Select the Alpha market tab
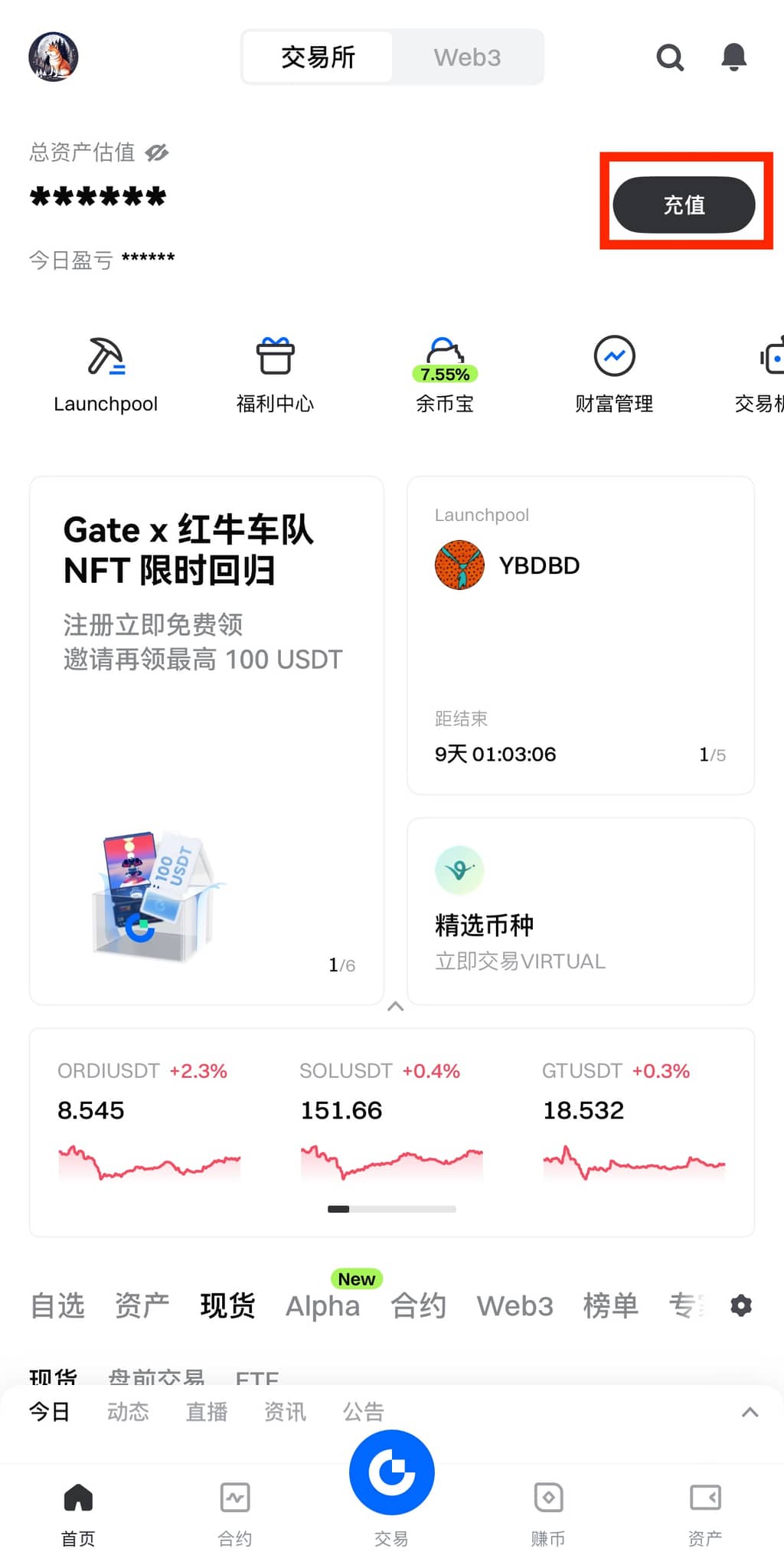Screen dimensions: 784x1562 click(322, 1305)
